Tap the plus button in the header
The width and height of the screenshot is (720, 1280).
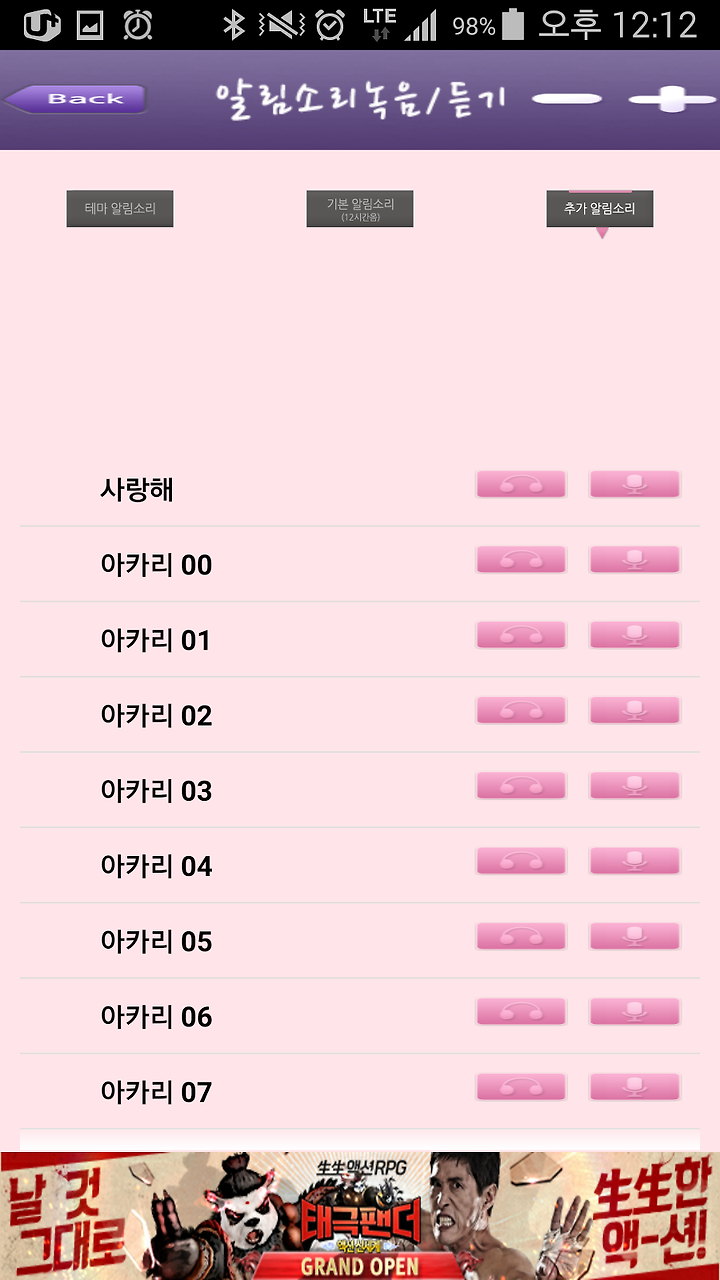coord(672,99)
